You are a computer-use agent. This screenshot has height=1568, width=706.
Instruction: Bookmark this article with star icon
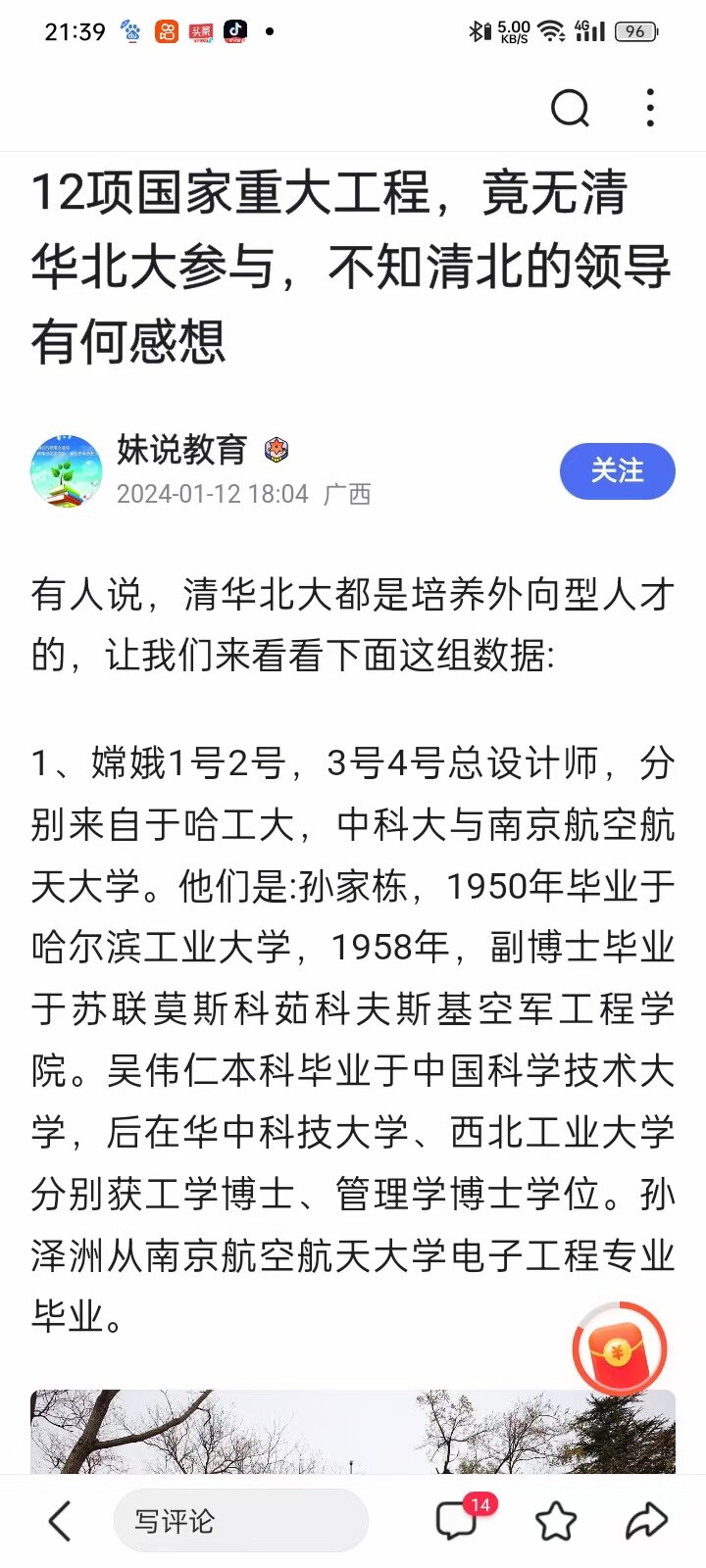coord(556,1521)
